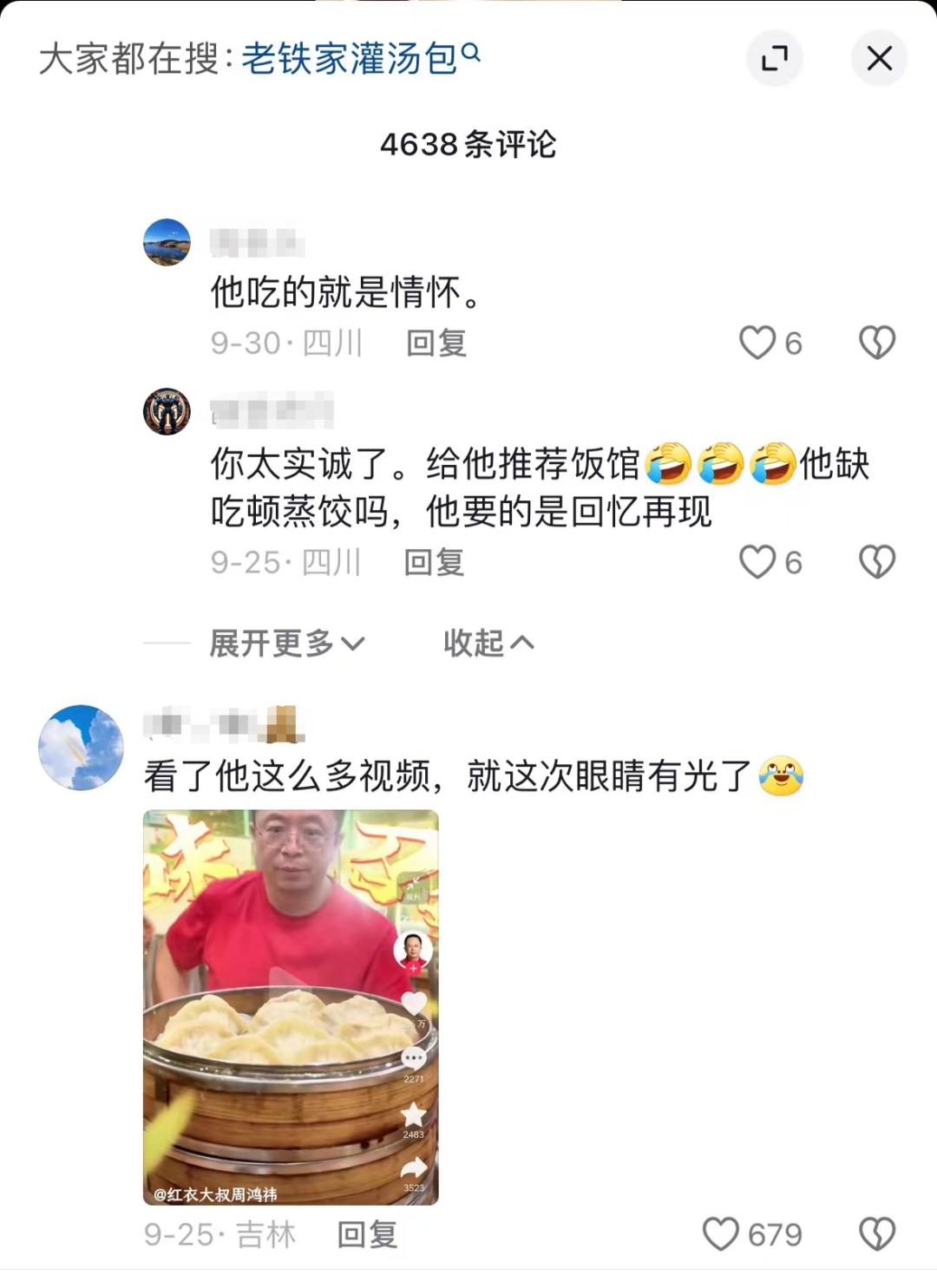937x1288 pixels.
Task: Dislike the comment 他吃的就是情怀
Action: [876, 343]
